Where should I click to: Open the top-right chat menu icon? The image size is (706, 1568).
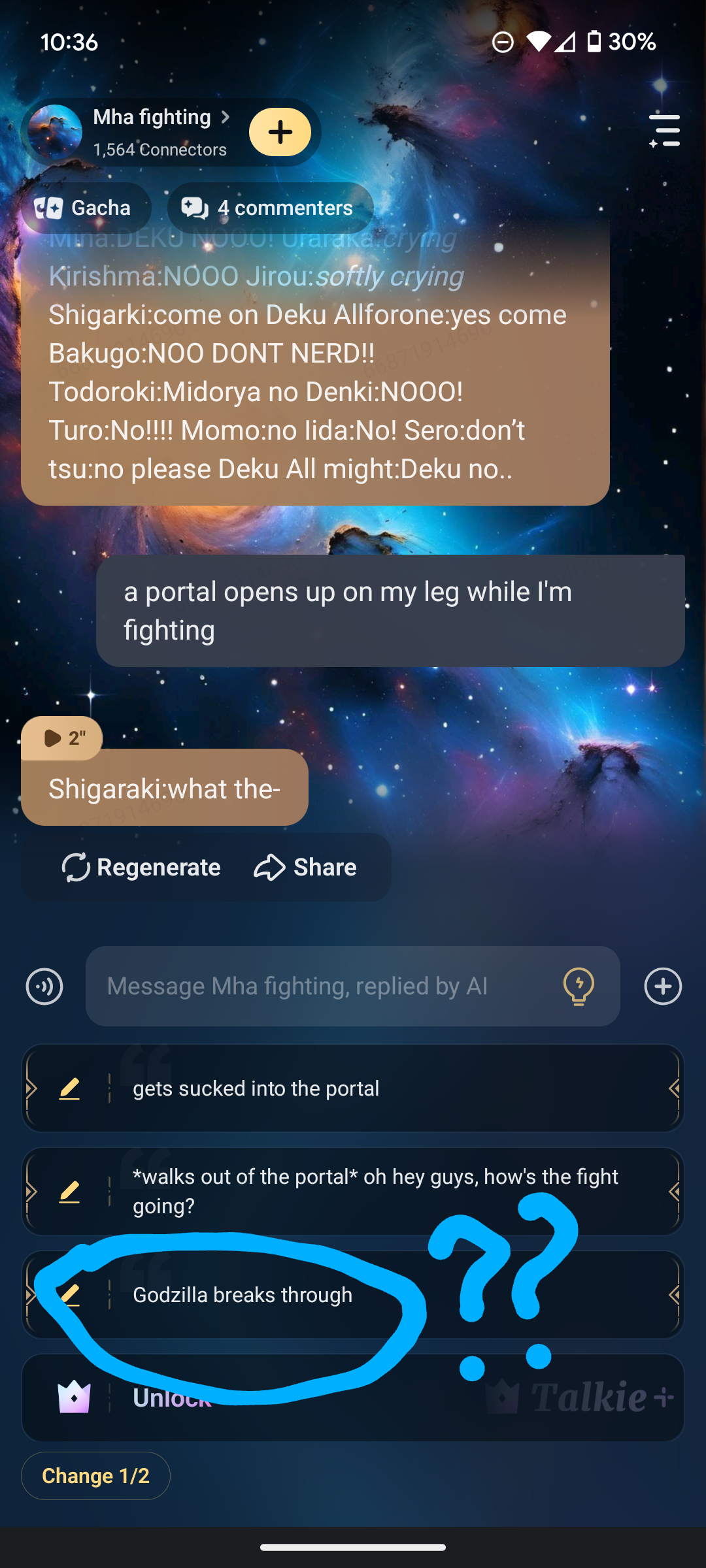[x=664, y=131]
